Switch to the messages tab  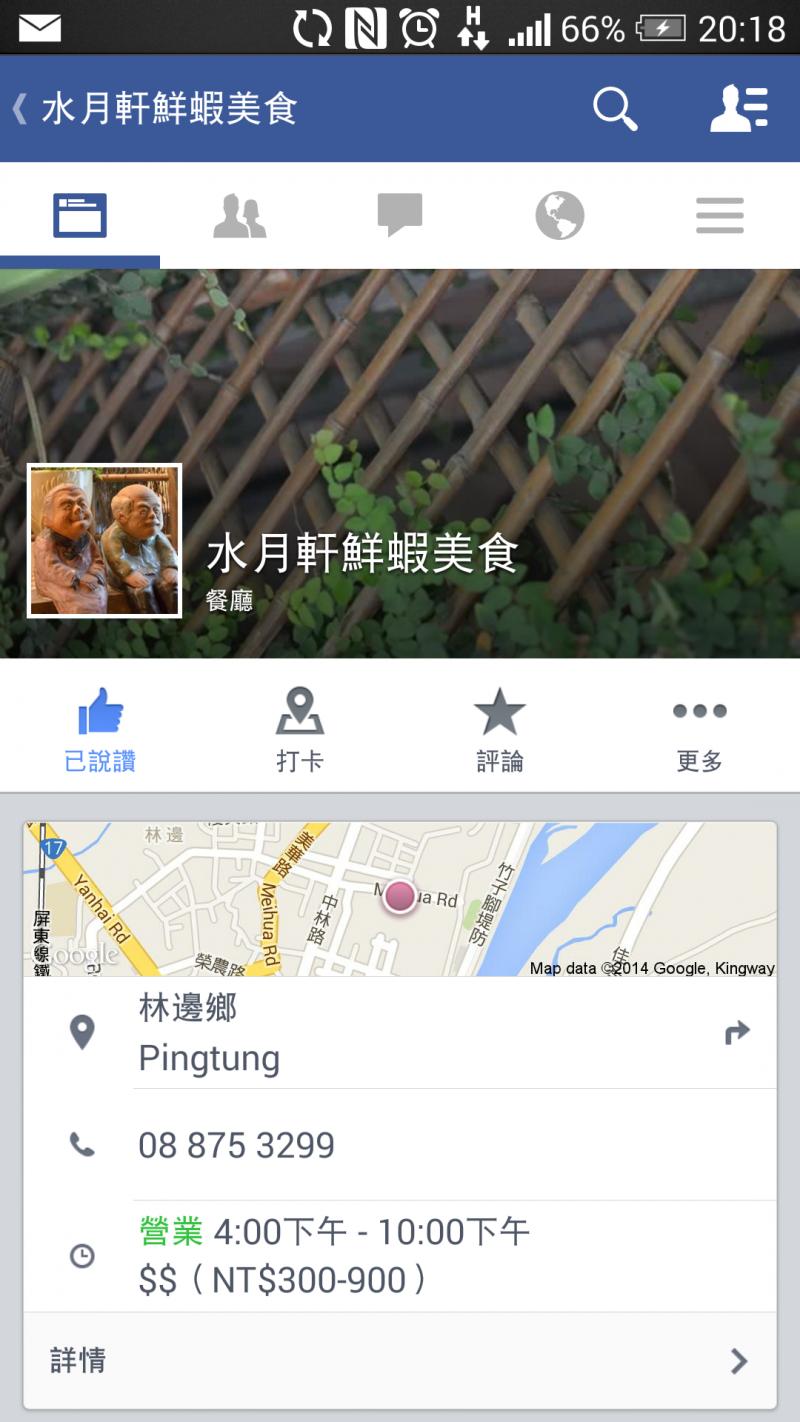point(400,215)
